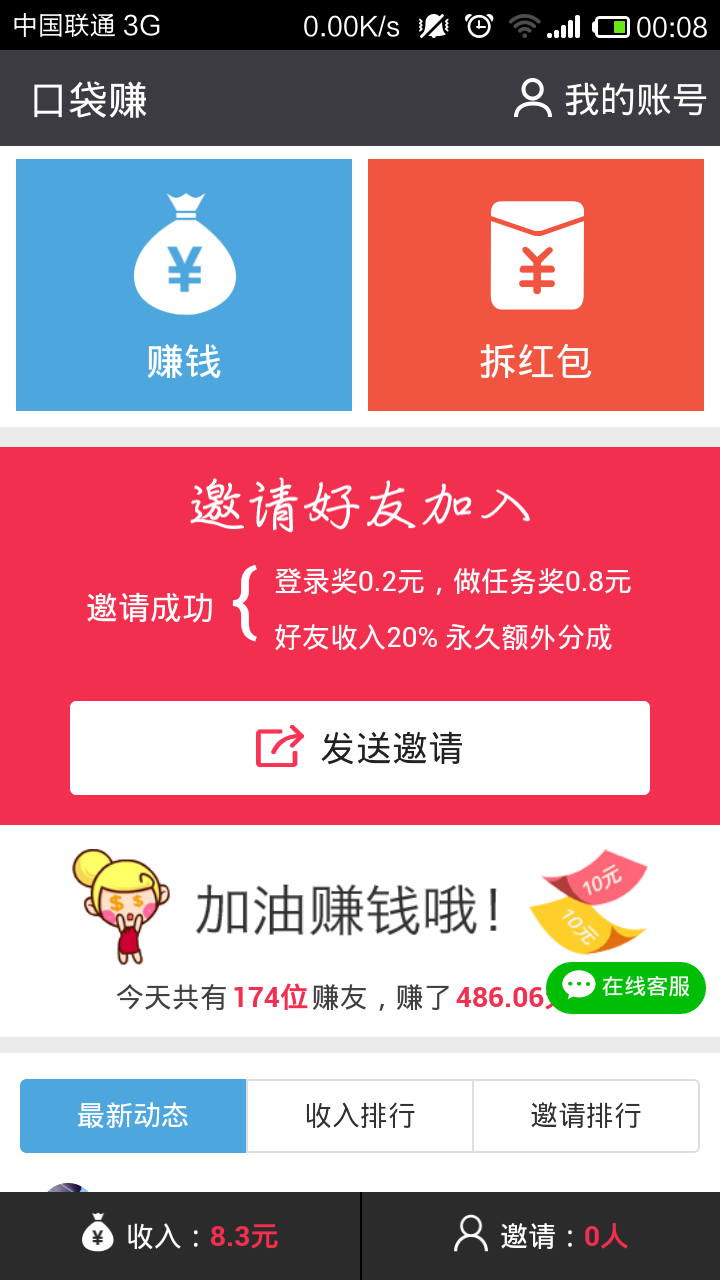Contact 在线客服 support
The width and height of the screenshot is (720, 1280).
pyautogui.click(x=626, y=987)
